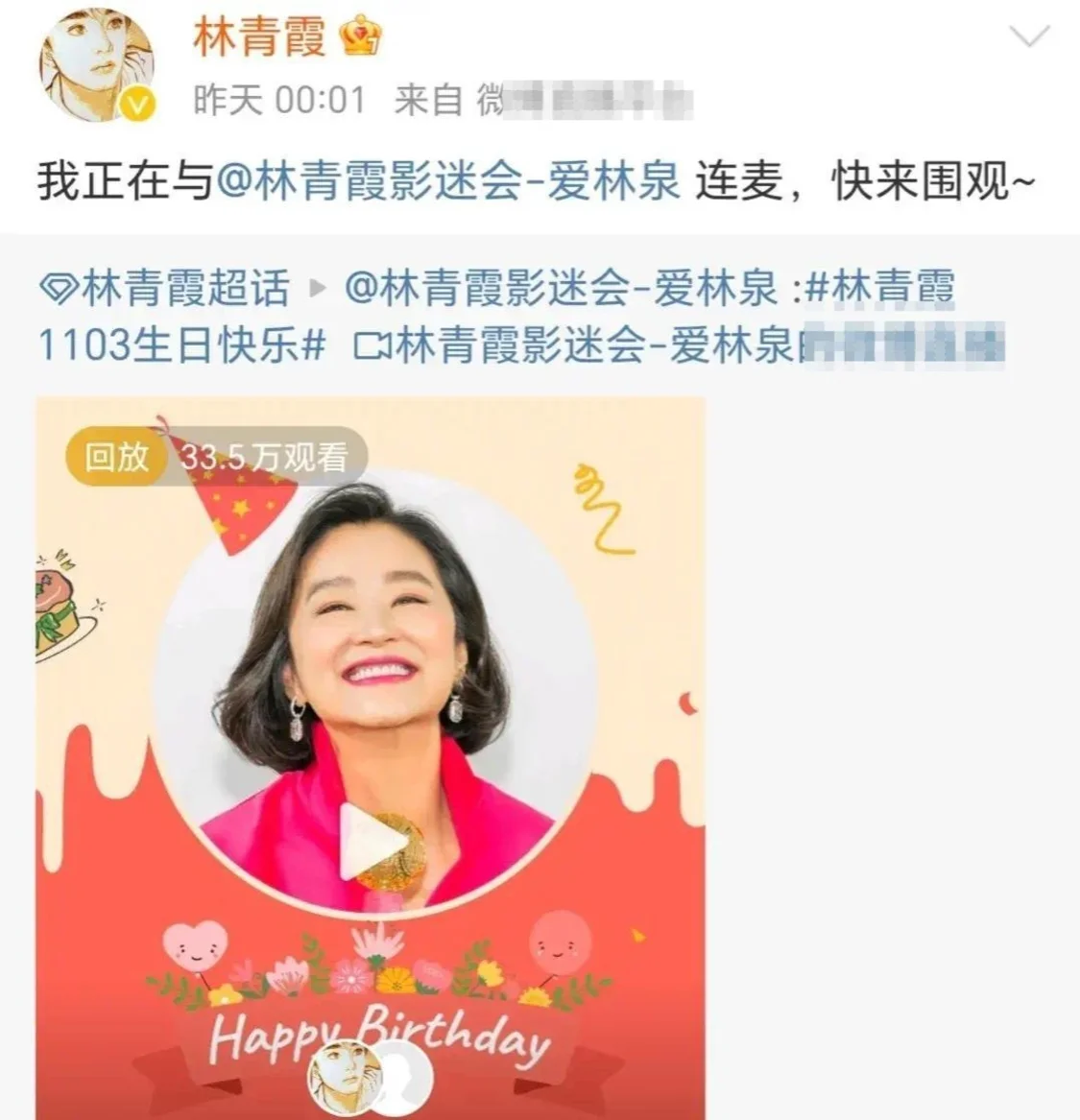Open the @林青霞影迷会-爱林泉 mention before 连麦
Viewport: 1080px width, 1120px height.
click(x=448, y=180)
